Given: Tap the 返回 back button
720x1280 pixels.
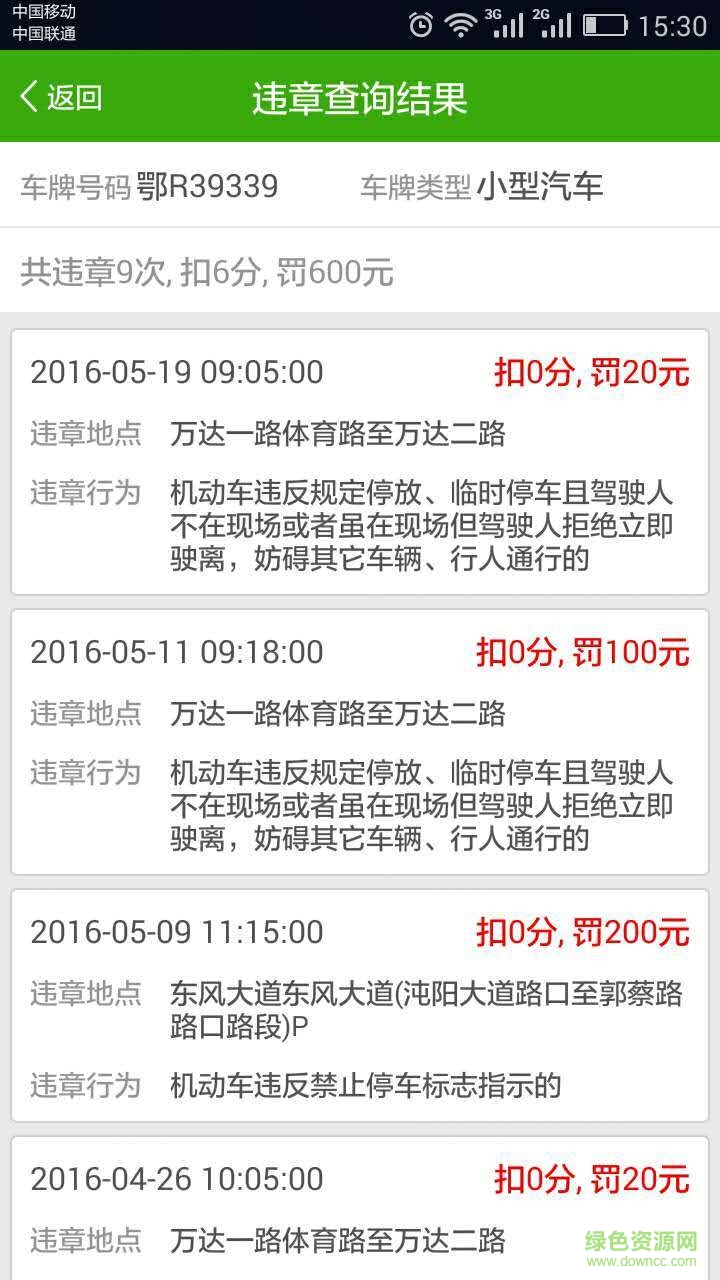Looking at the screenshot, I should click(62, 97).
